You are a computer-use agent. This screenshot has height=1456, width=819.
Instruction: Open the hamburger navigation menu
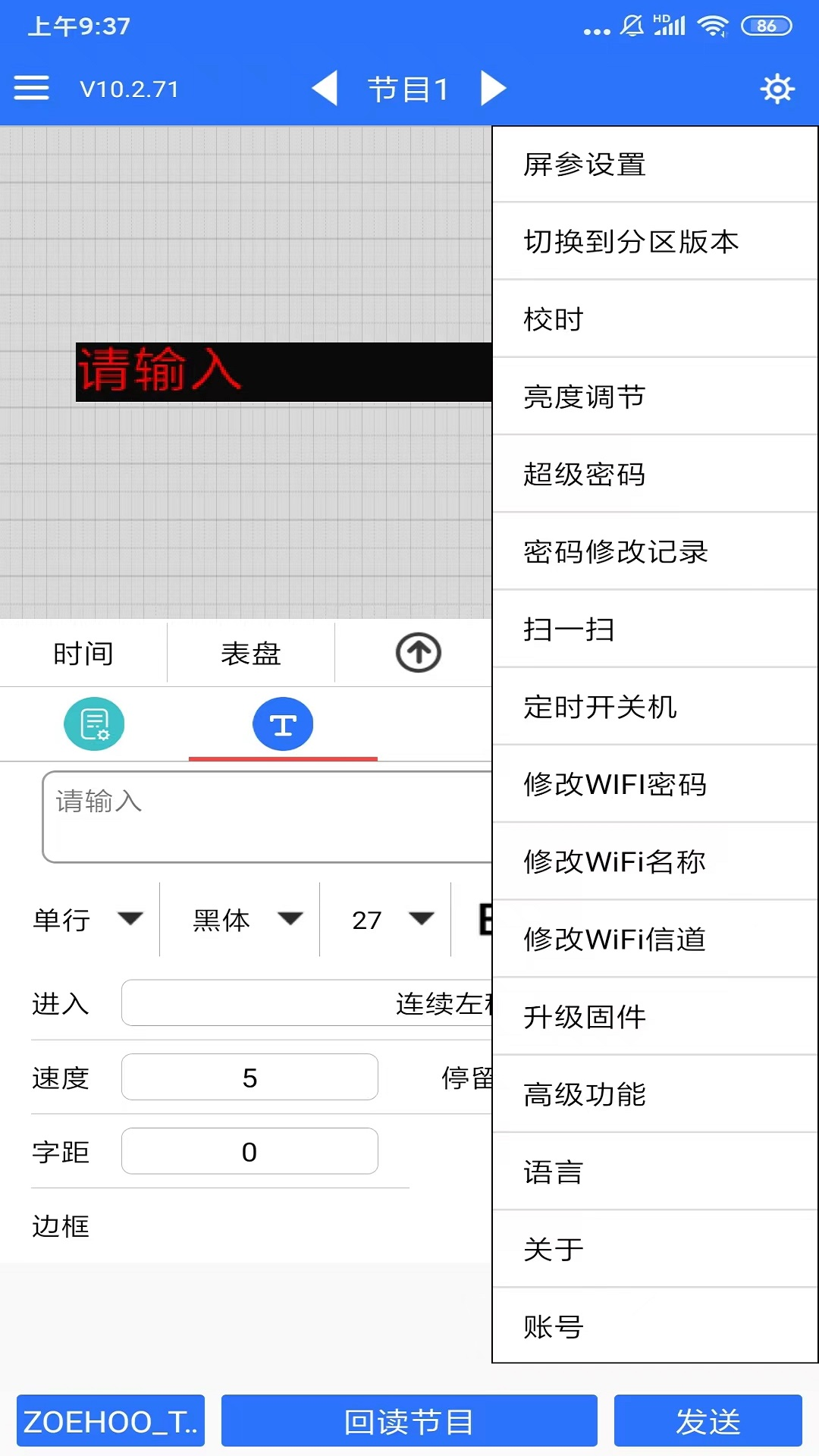(32, 87)
